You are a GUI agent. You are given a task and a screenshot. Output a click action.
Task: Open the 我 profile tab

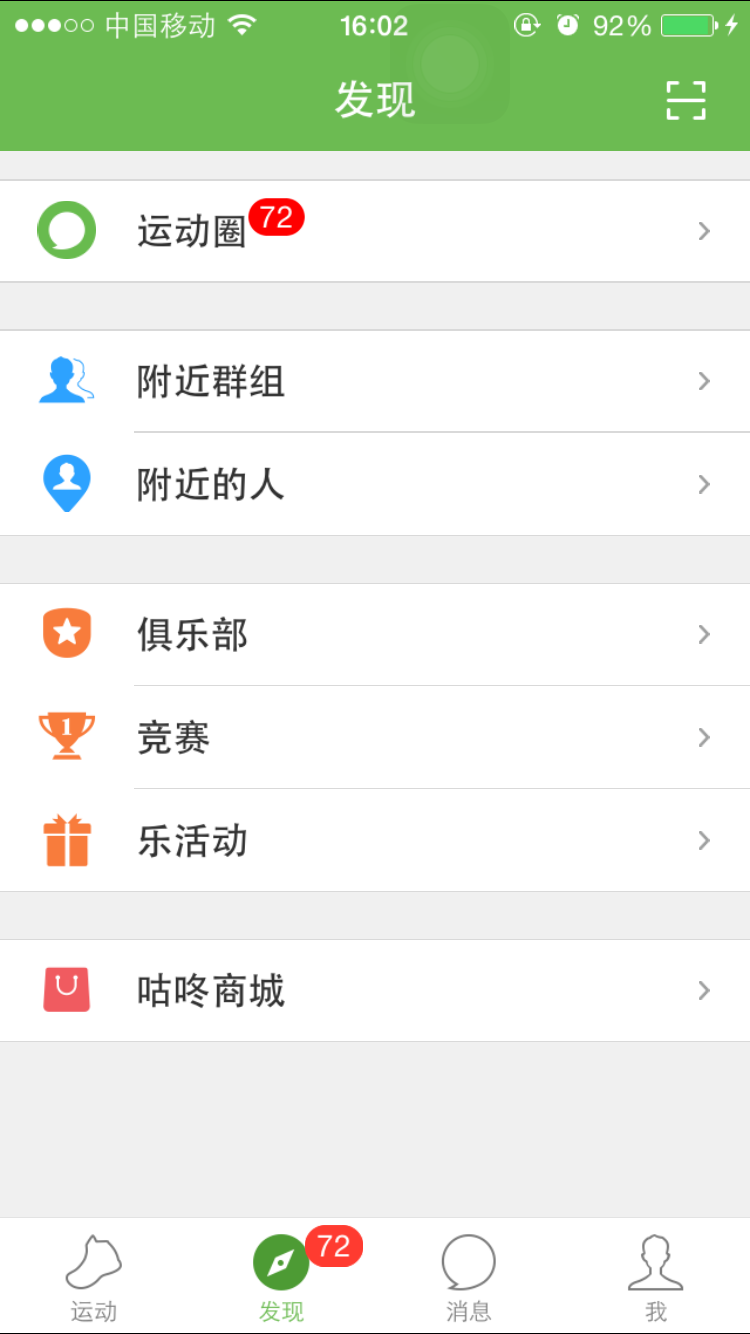pos(656,1277)
